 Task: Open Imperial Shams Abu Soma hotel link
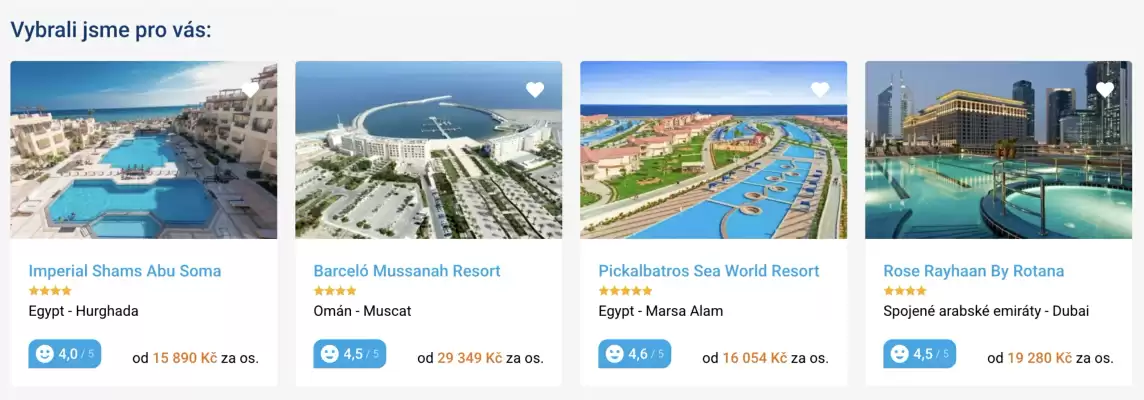pos(125,271)
